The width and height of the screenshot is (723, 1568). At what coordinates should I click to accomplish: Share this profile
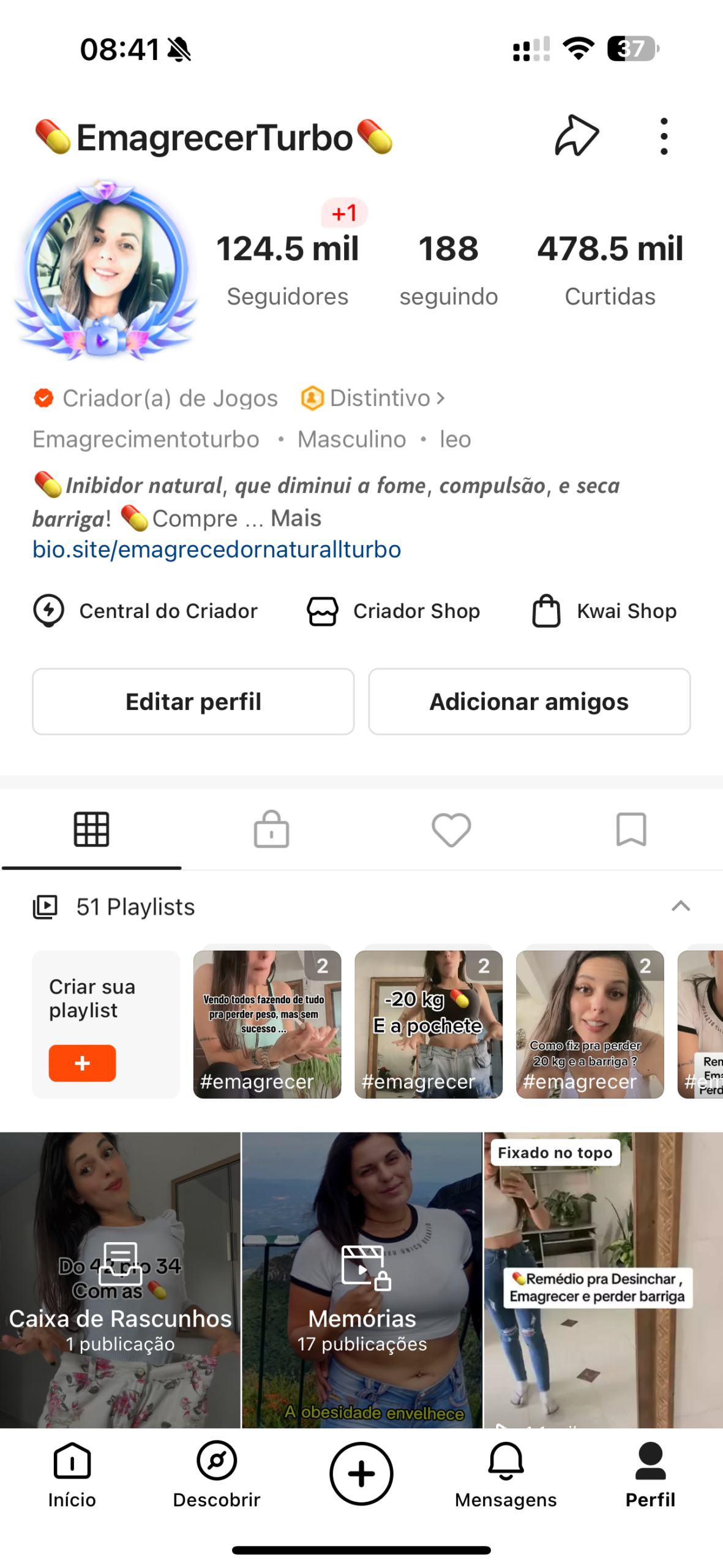pos(575,136)
